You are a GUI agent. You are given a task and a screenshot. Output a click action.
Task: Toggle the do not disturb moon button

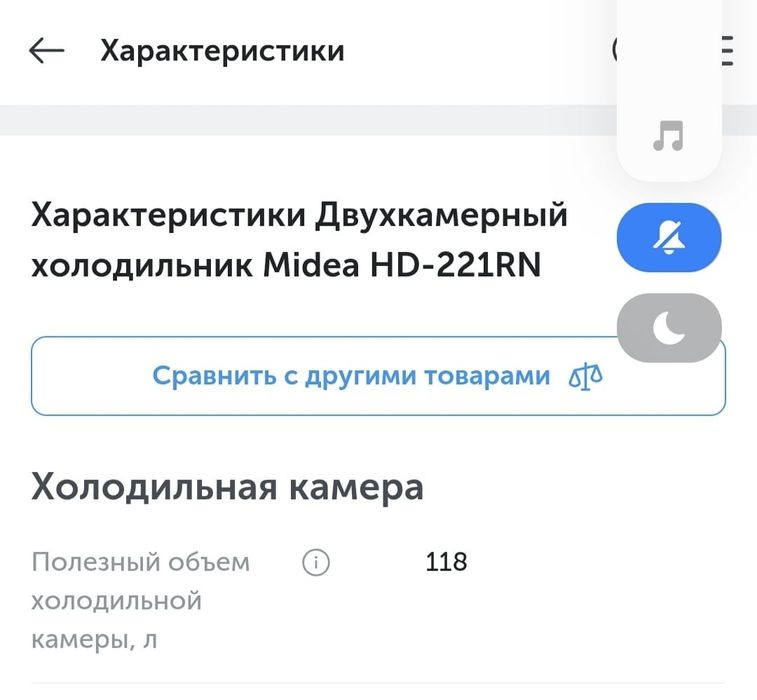coord(669,327)
